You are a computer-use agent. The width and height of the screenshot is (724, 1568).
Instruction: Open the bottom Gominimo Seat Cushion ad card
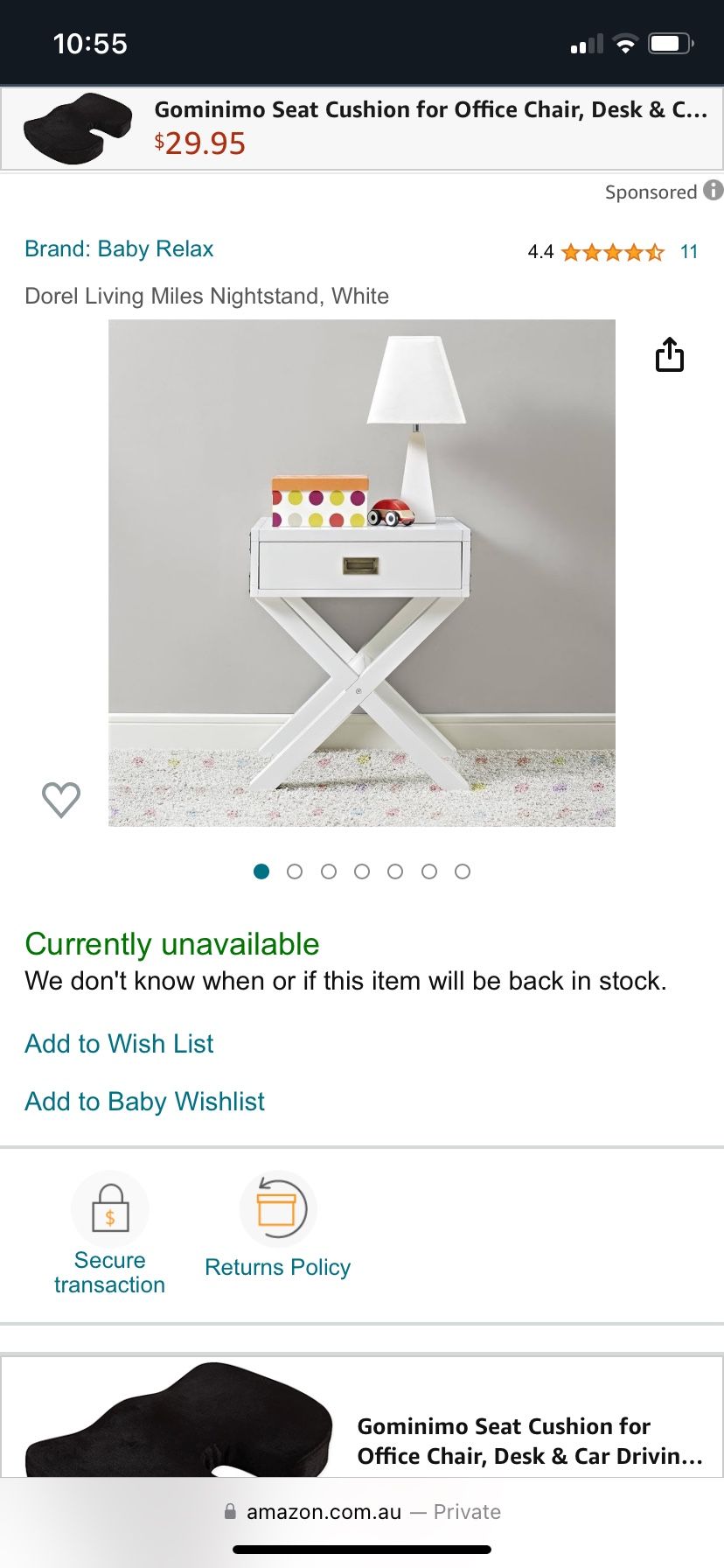click(x=362, y=1417)
